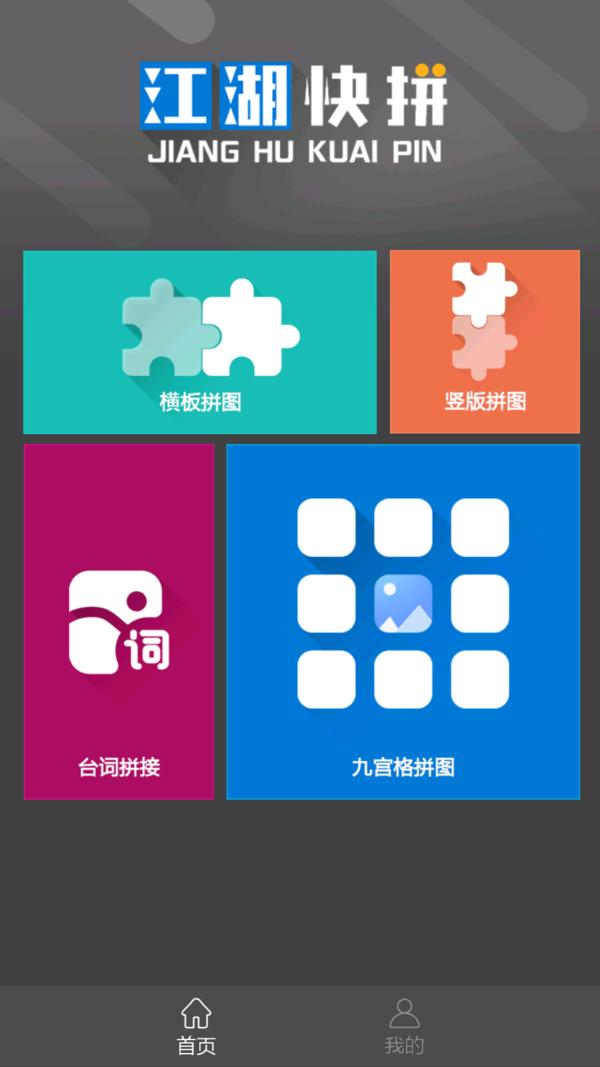Switch to the 首页 home tab

click(196, 1027)
